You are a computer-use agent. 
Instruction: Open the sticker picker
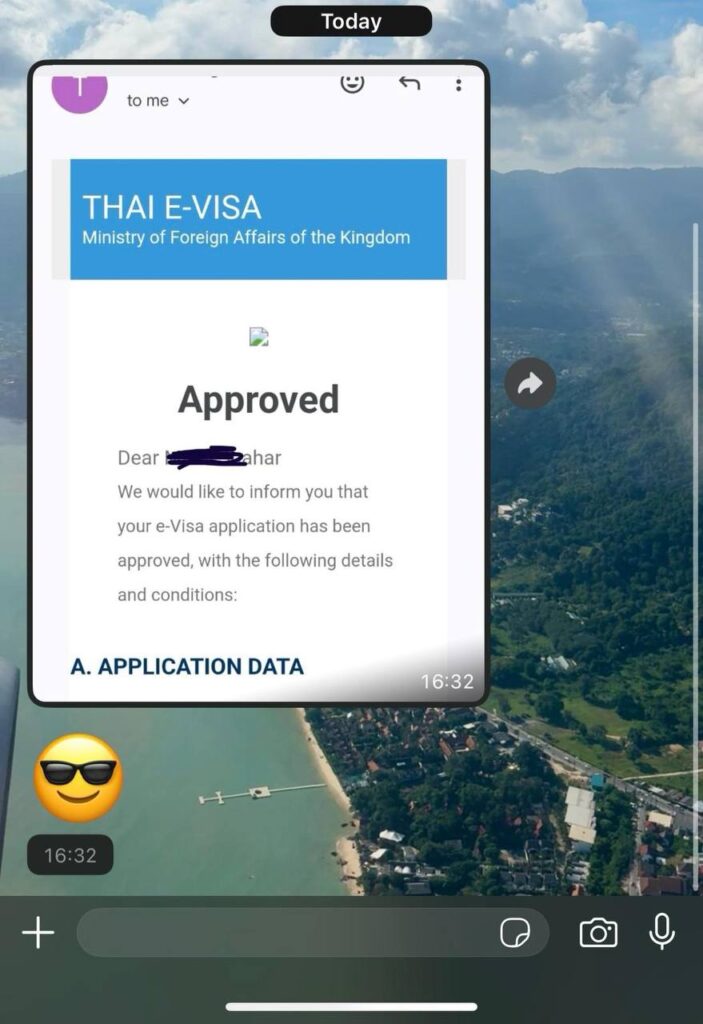pyautogui.click(x=515, y=933)
